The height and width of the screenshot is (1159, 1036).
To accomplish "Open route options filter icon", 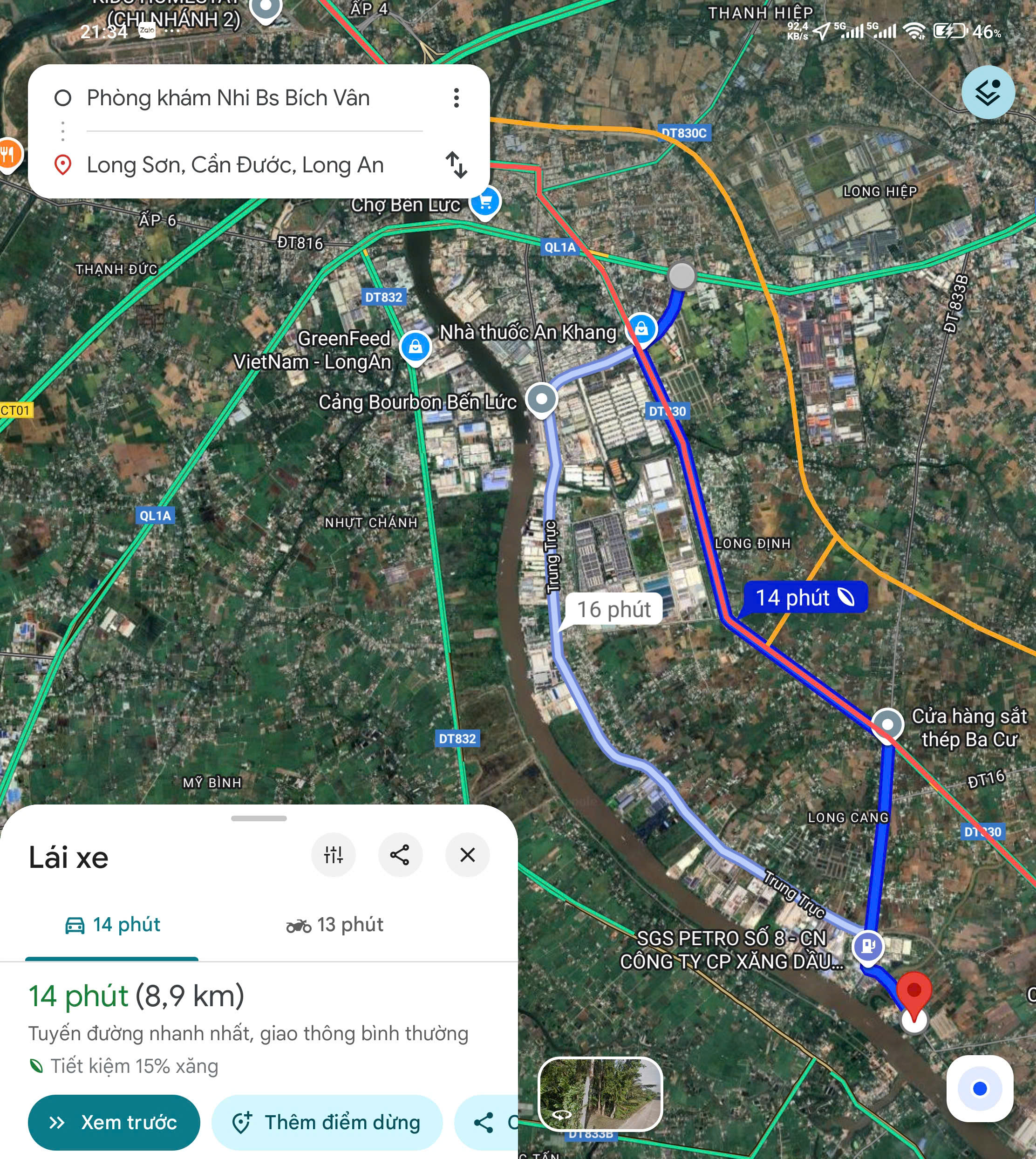I will click(x=334, y=854).
